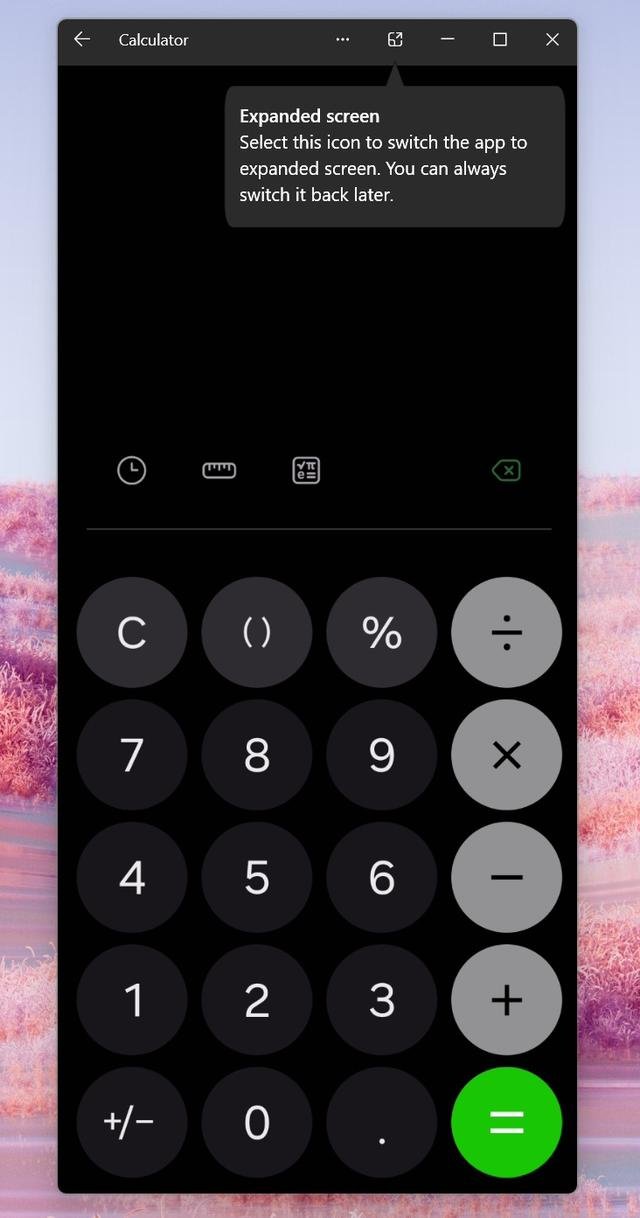
Task: Open the unit converter ruler icon
Action: [219, 470]
